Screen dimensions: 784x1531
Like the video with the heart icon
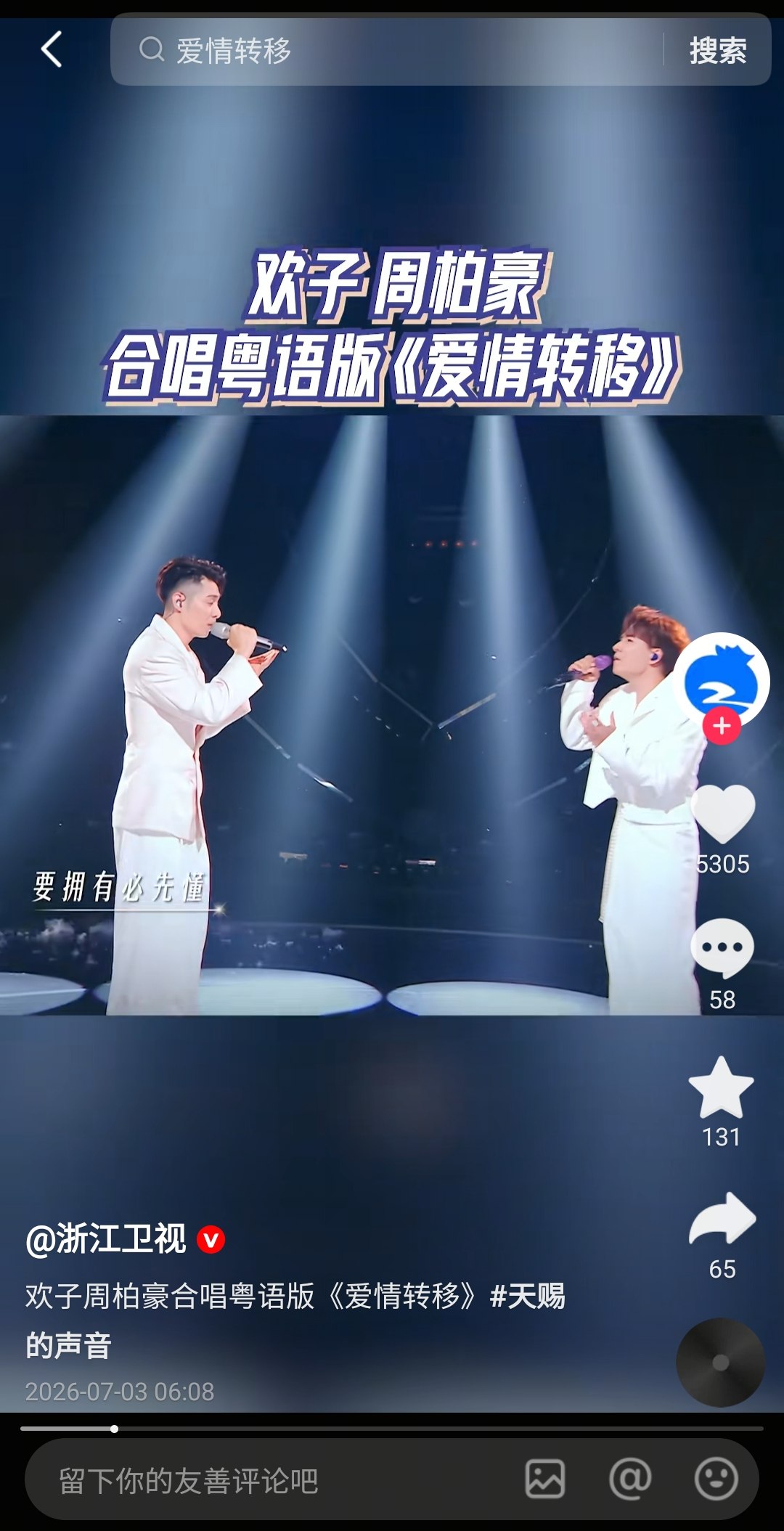[722, 814]
